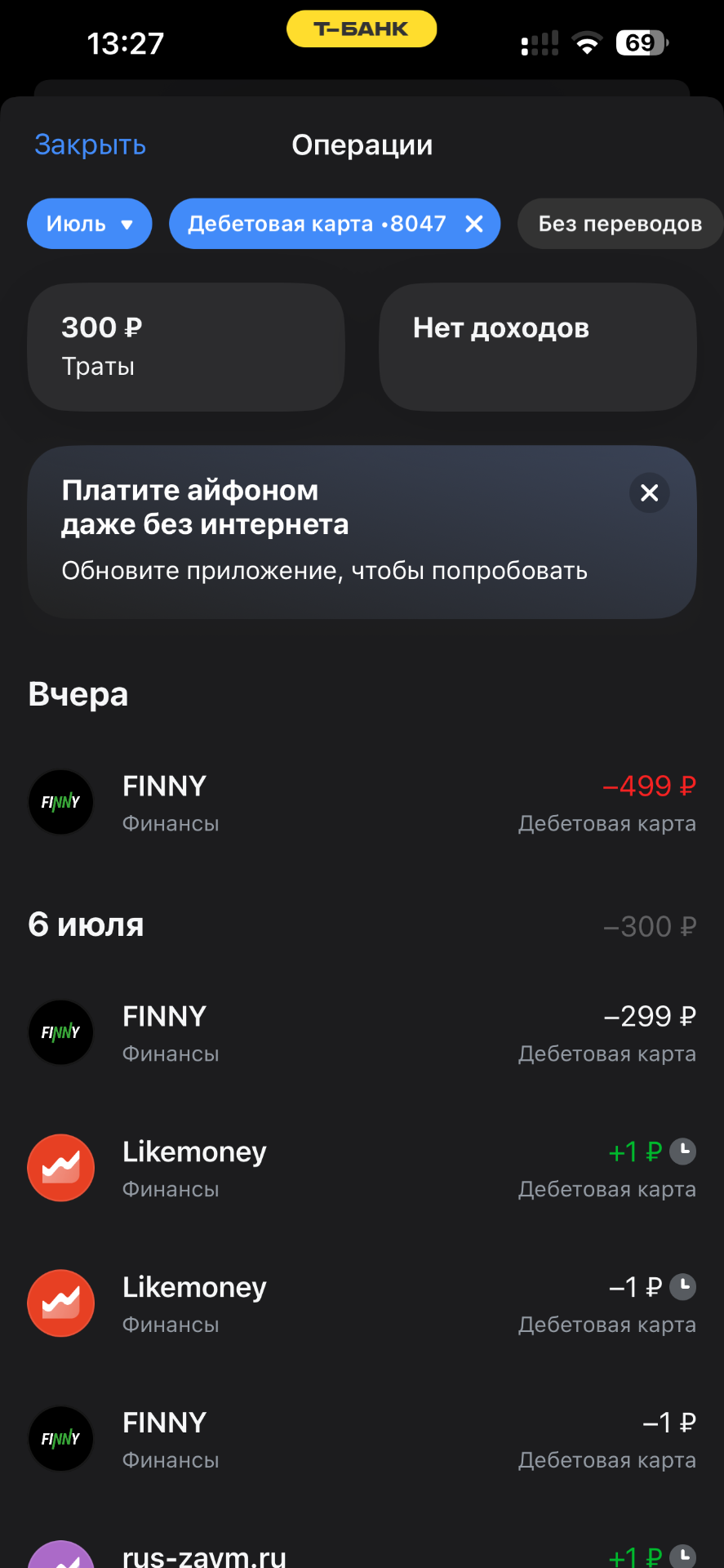This screenshot has height=1568, width=724.
Task: Open the 300 ₽ Траты card
Action: (x=186, y=347)
